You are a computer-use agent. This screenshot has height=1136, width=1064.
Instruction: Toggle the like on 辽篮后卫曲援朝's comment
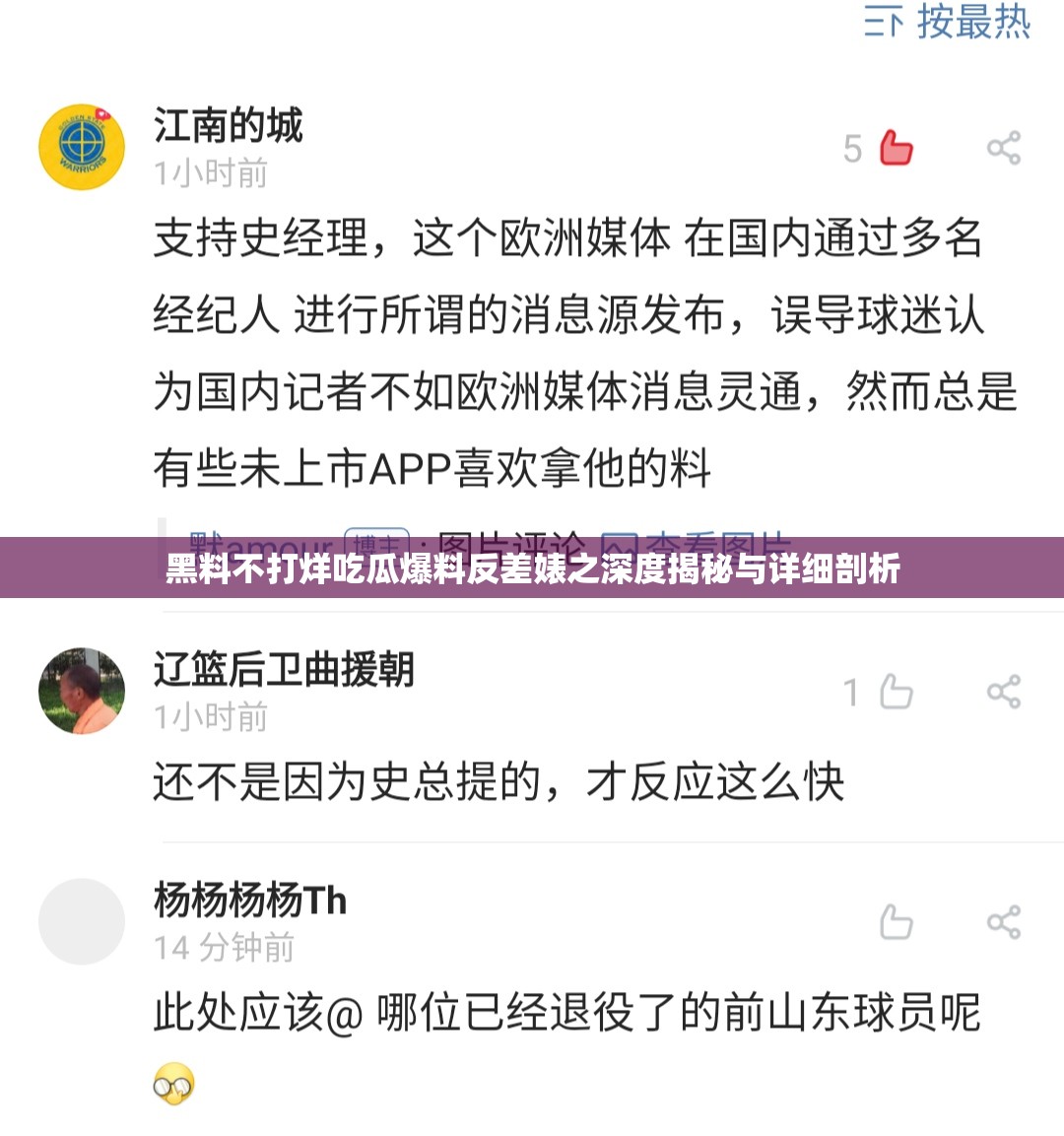[896, 690]
